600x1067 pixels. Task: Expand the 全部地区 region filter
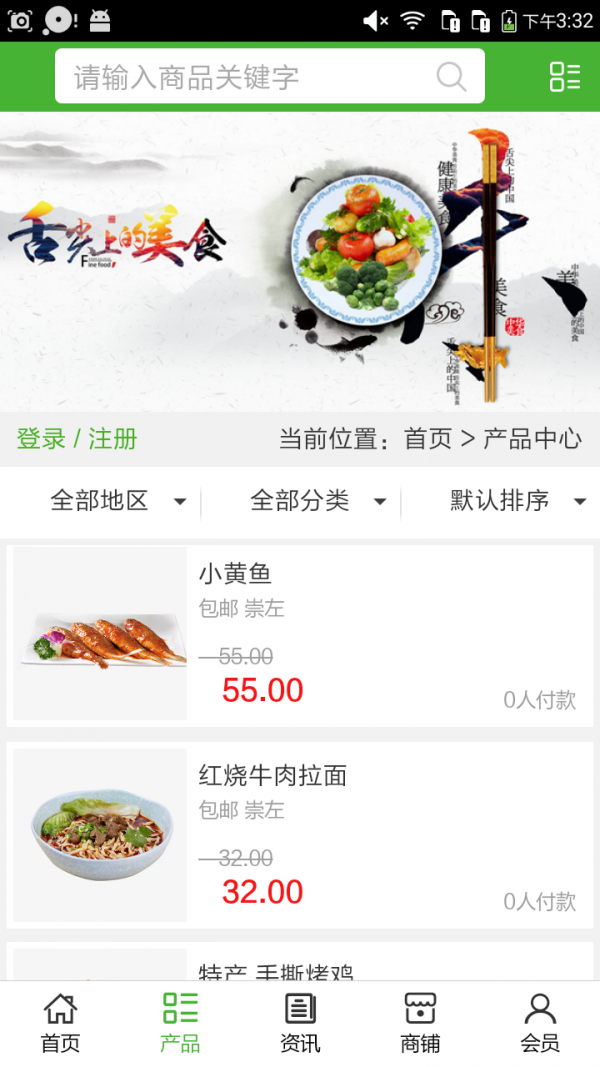[118, 501]
